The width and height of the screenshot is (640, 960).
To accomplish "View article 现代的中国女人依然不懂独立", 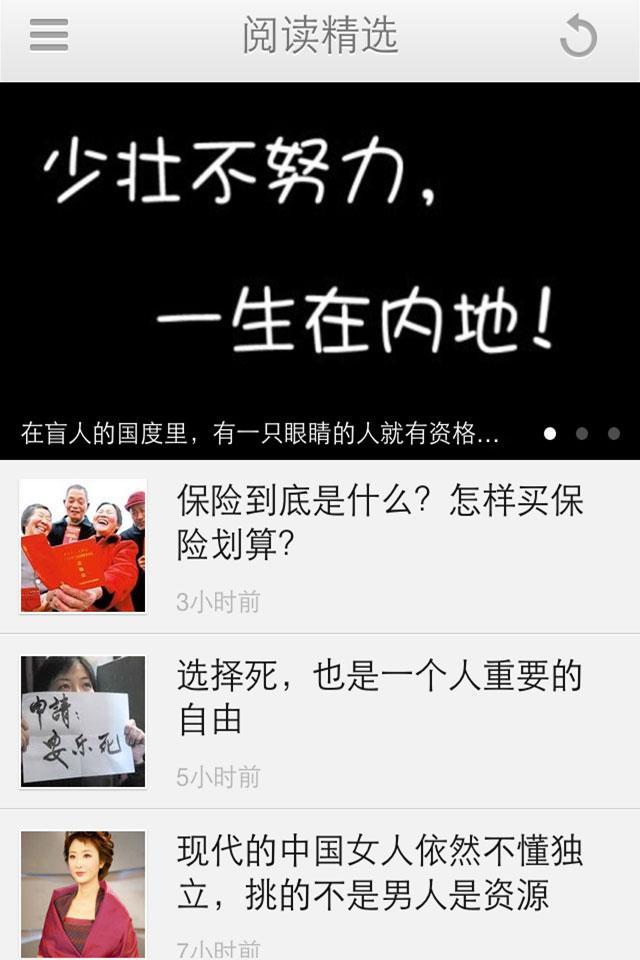I will pyautogui.click(x=380, y=872).
